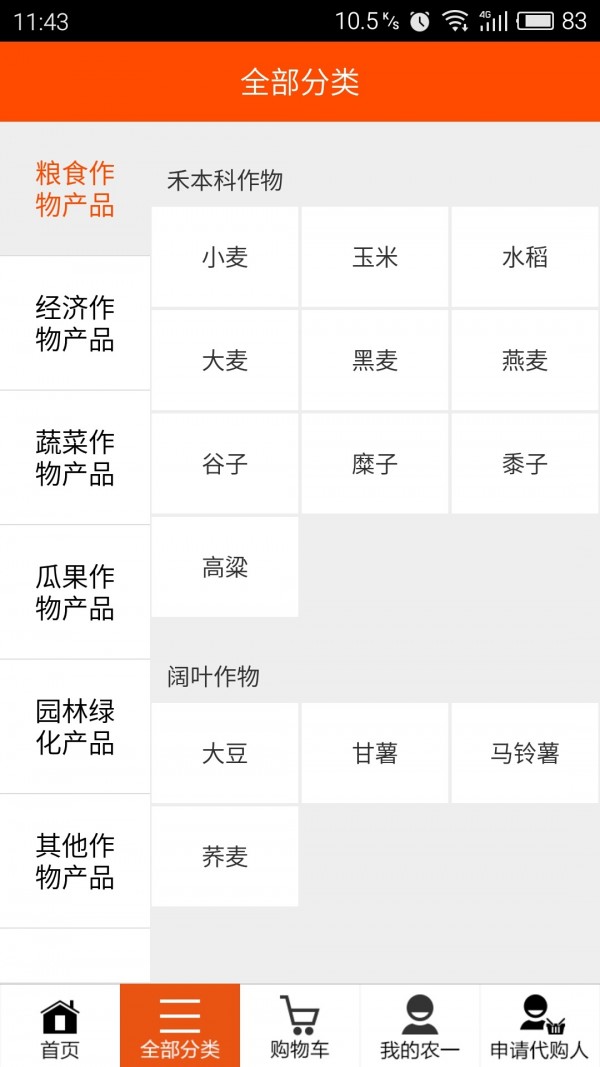Select the 其他作物产品 category
This screenshot has width=600, height=1067.
pos(75,861)
